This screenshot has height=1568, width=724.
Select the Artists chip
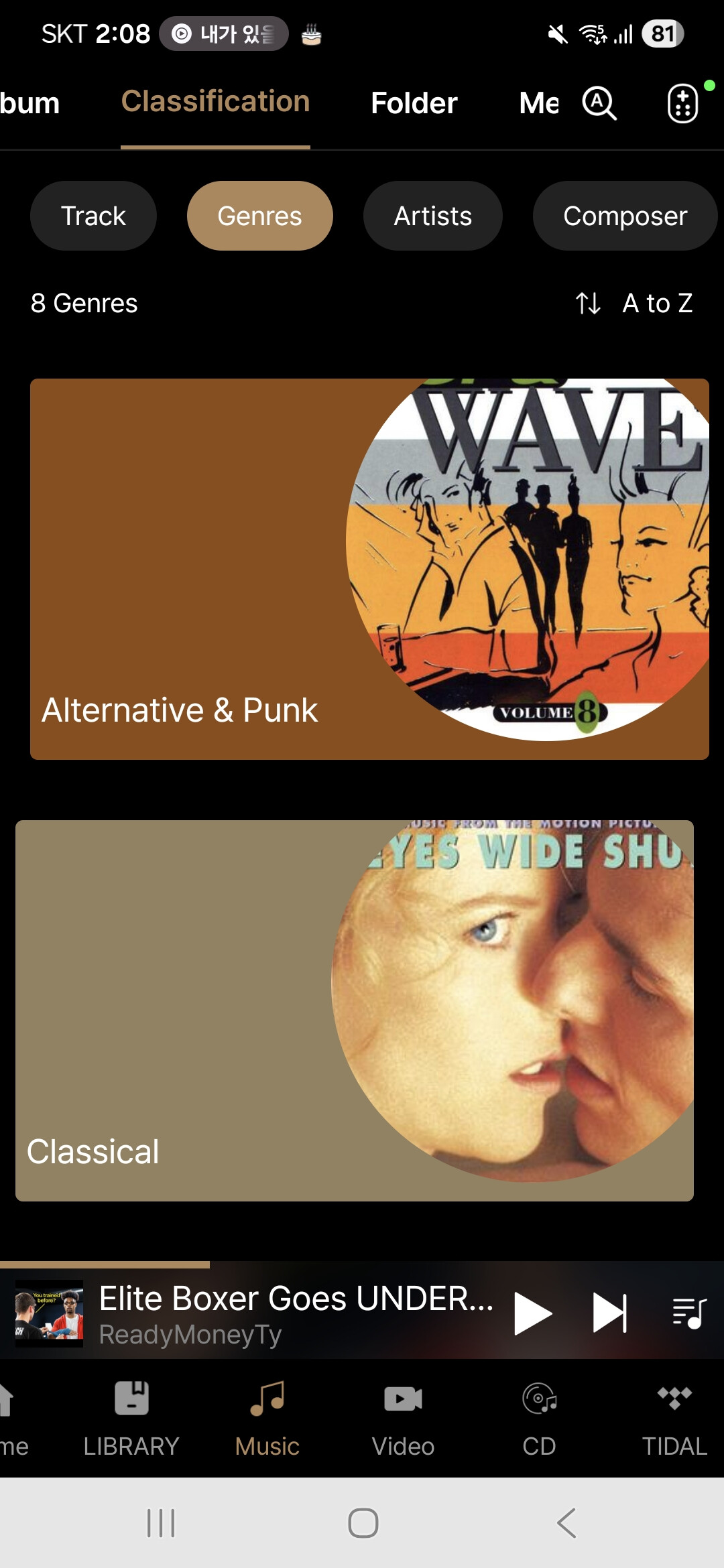point(432,216)
